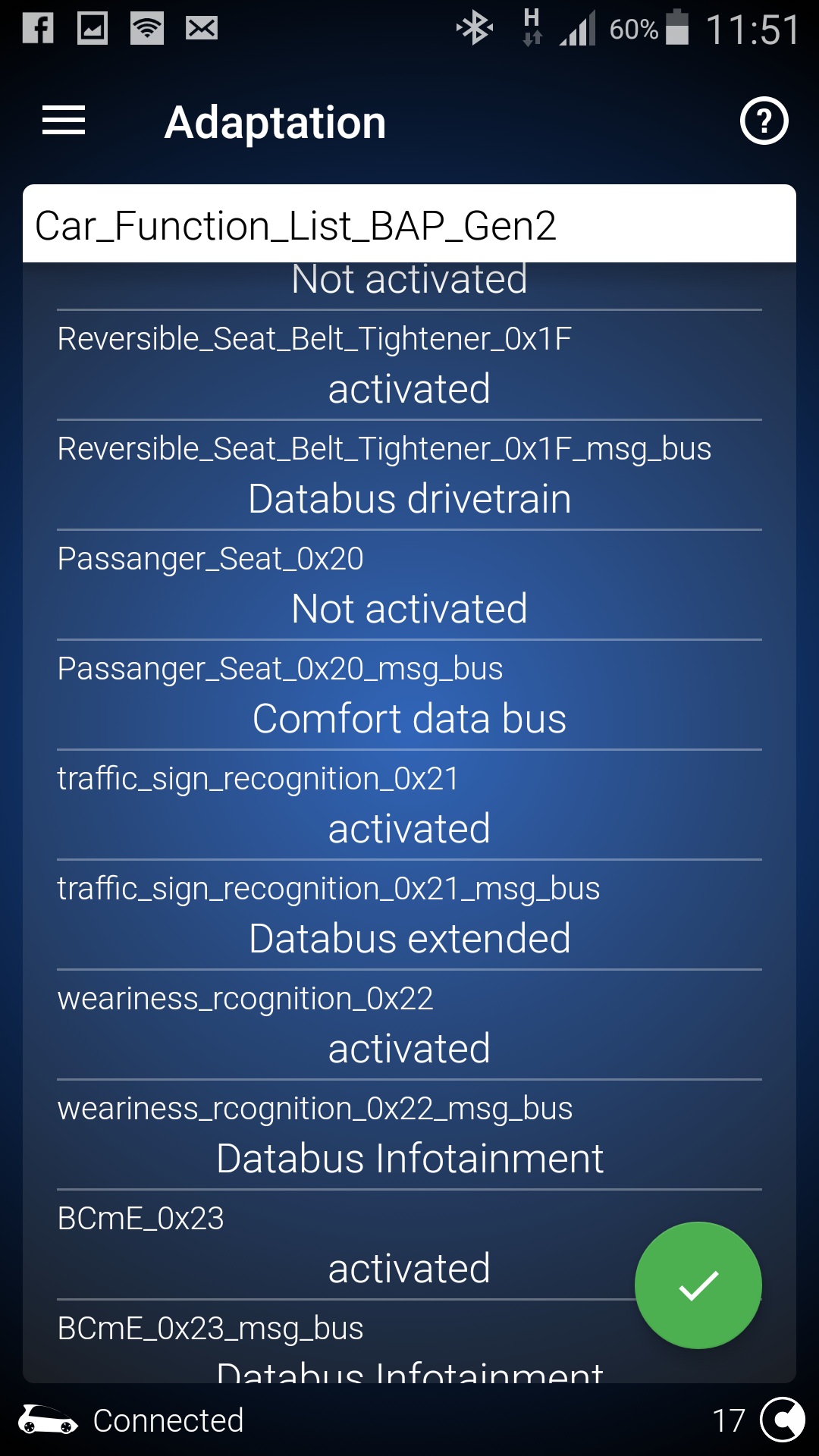Select the BCmE_0x23 activated row
Viewport: 819px width, 1456px height.
coord(409,1244)
